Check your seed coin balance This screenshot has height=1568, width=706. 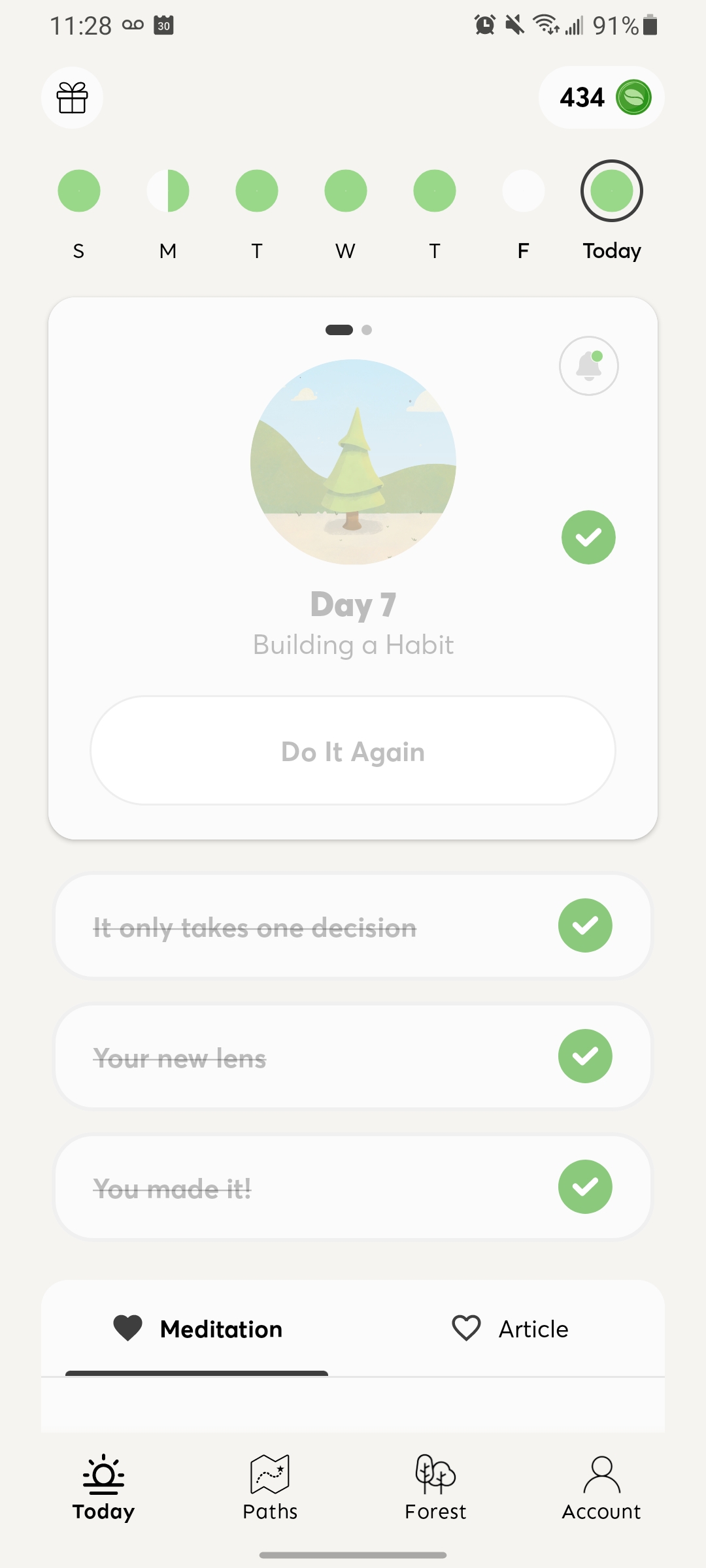point(600,97)
